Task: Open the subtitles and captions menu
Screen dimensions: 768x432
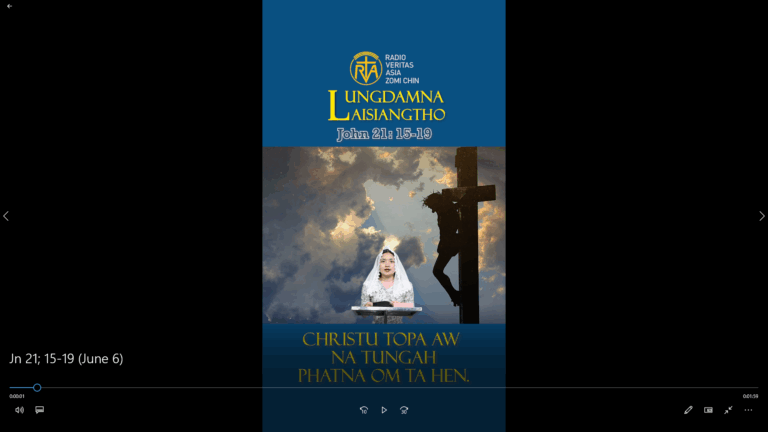Action: (x=40, y=410)
